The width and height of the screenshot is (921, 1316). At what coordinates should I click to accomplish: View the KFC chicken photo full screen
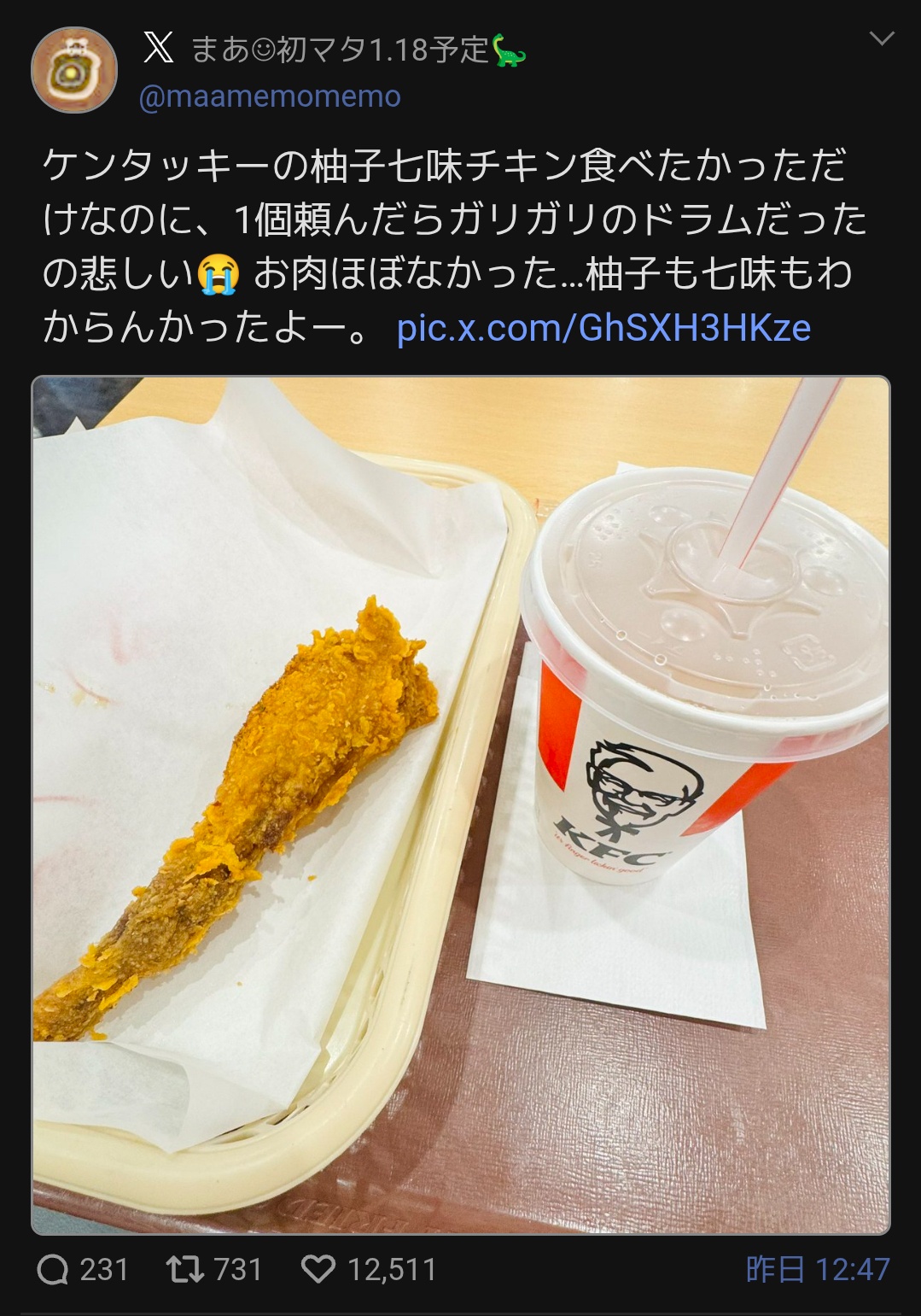[x=461, y=804]
